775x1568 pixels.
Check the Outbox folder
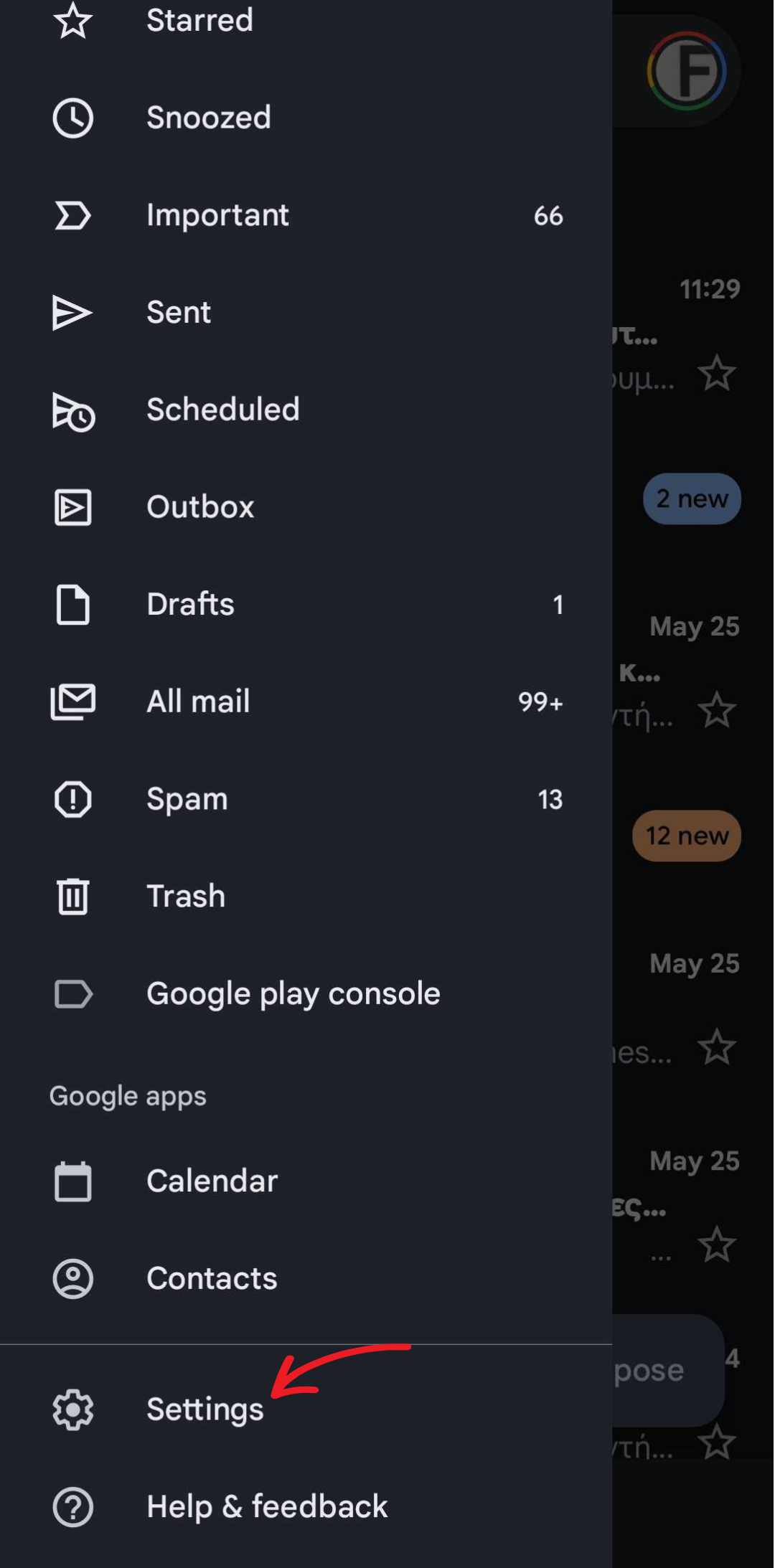point(200,507)
